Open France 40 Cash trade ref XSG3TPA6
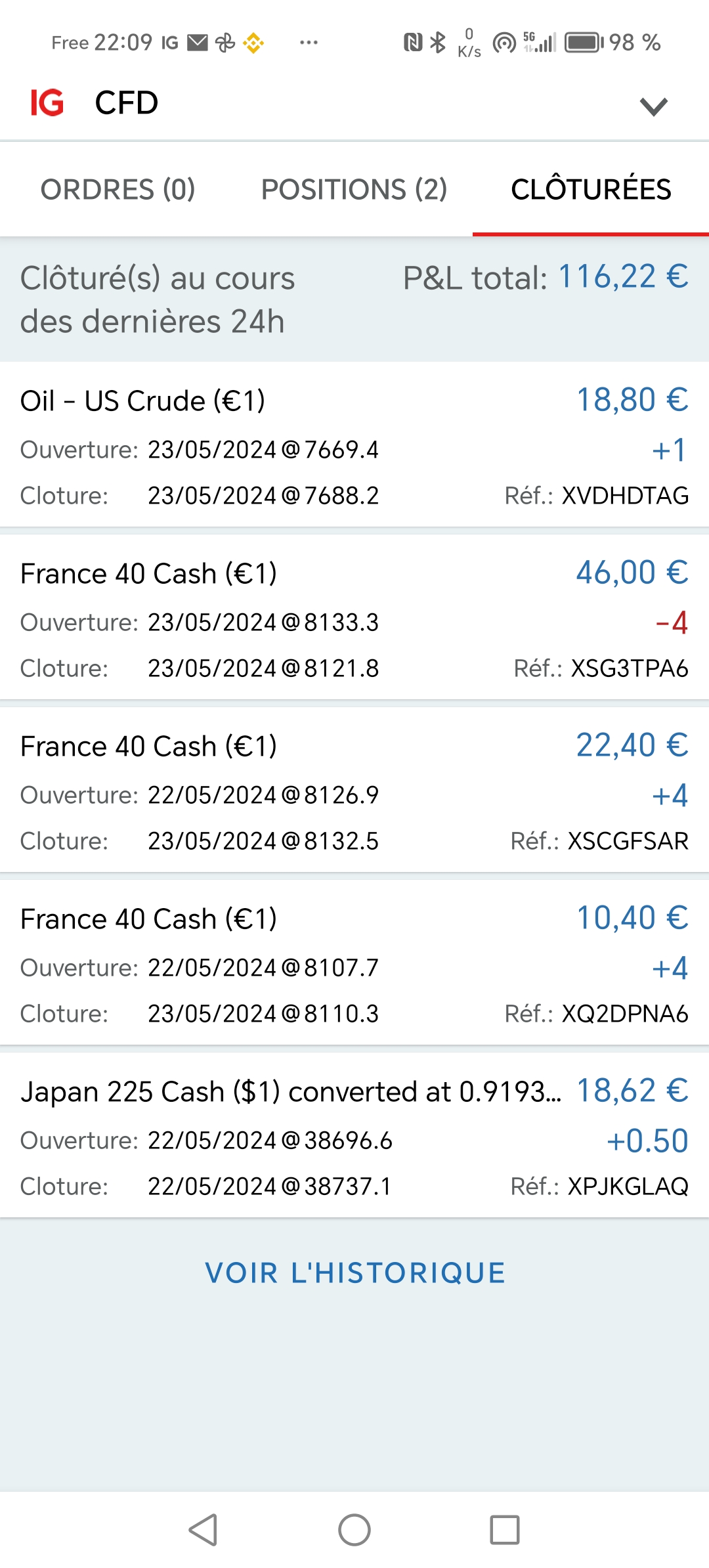 click(354, 618)
